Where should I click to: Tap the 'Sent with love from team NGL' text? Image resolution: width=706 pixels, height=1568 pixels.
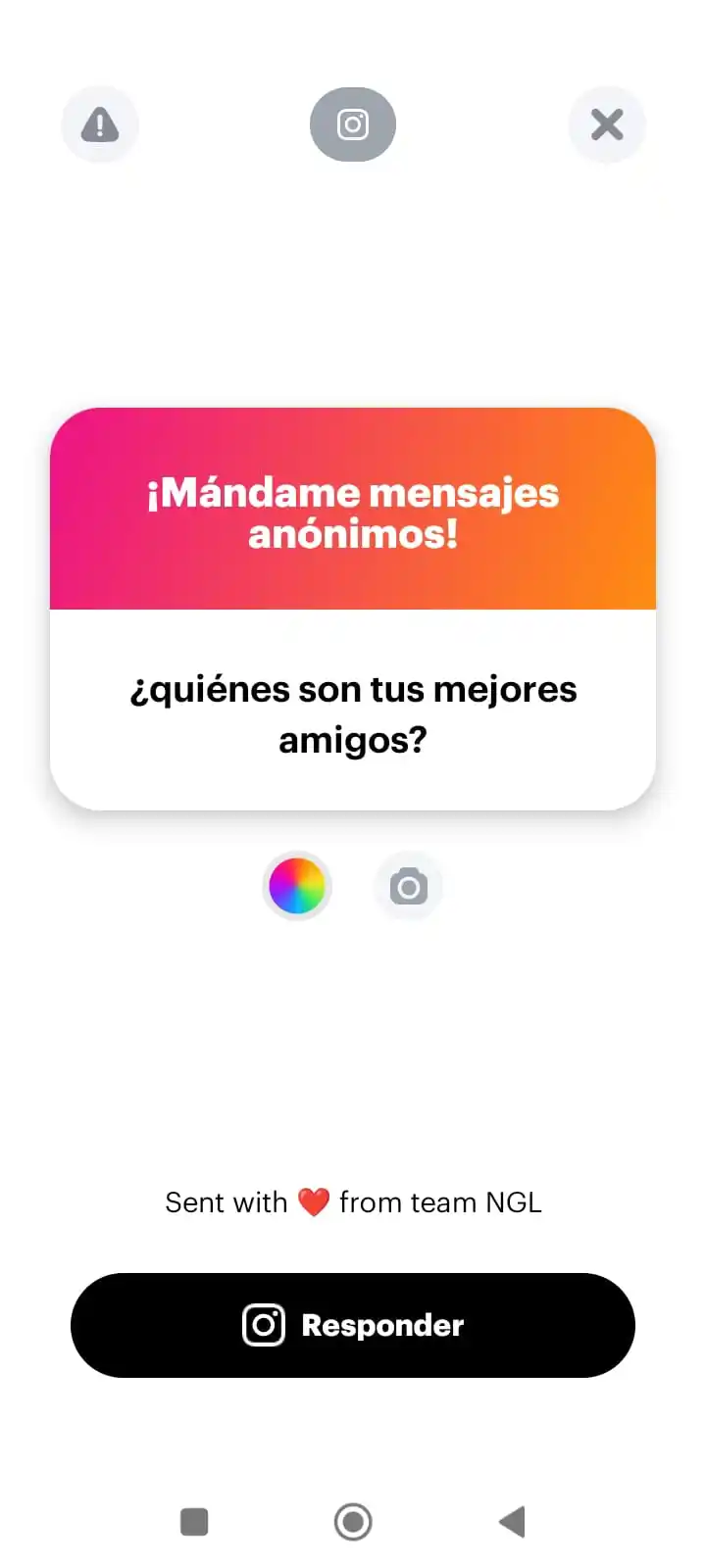point(353,1201)
